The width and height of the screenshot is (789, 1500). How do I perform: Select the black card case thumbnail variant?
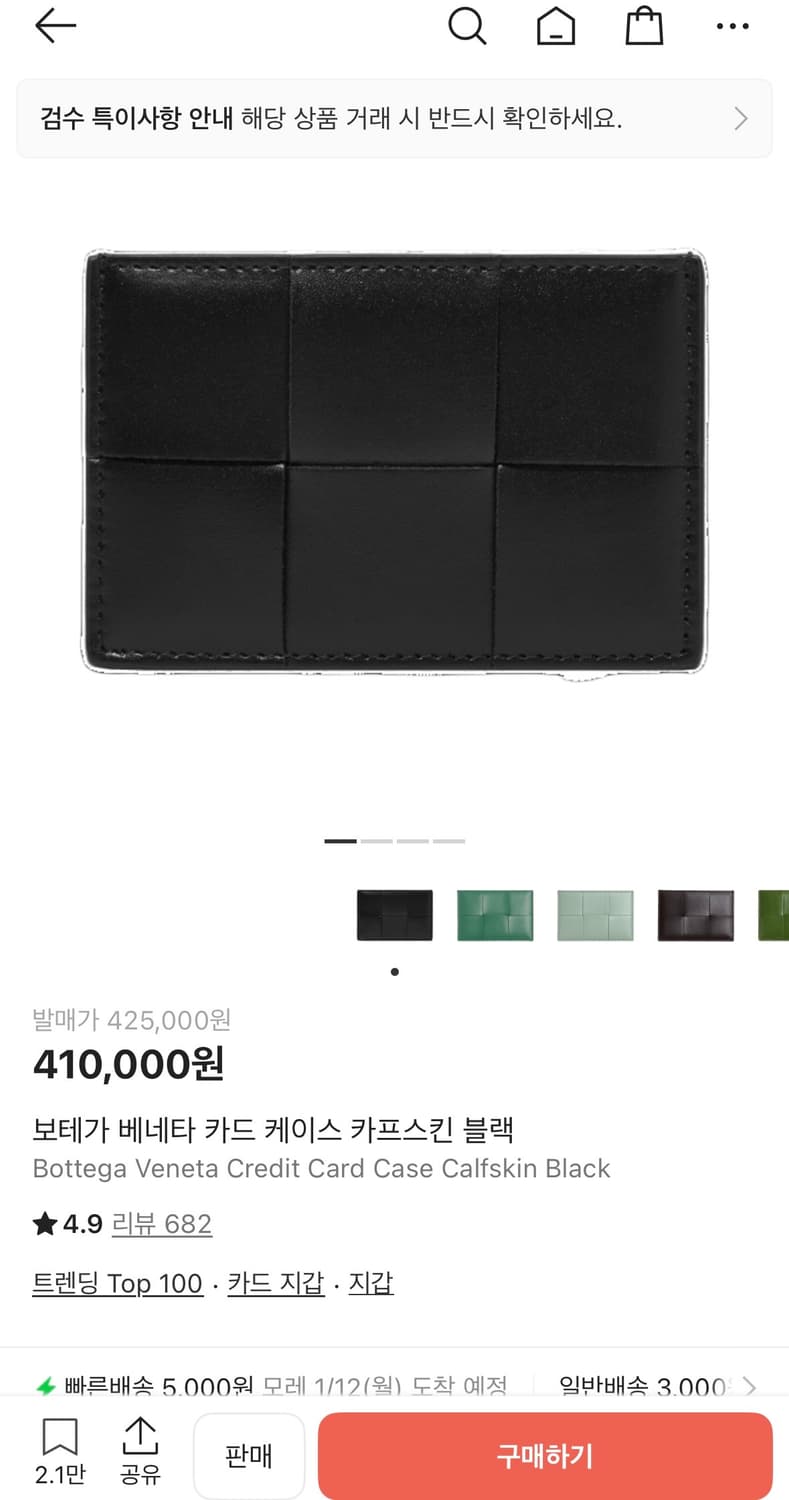(394, 916)
